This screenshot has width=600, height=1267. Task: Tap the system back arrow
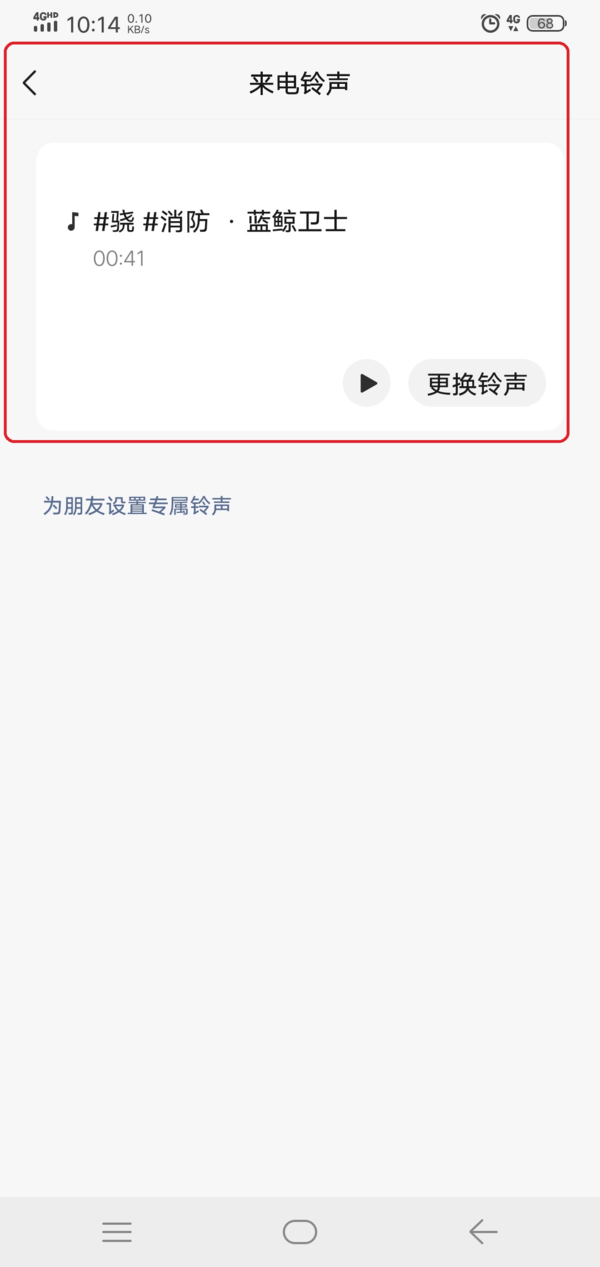coord(483,1231)
